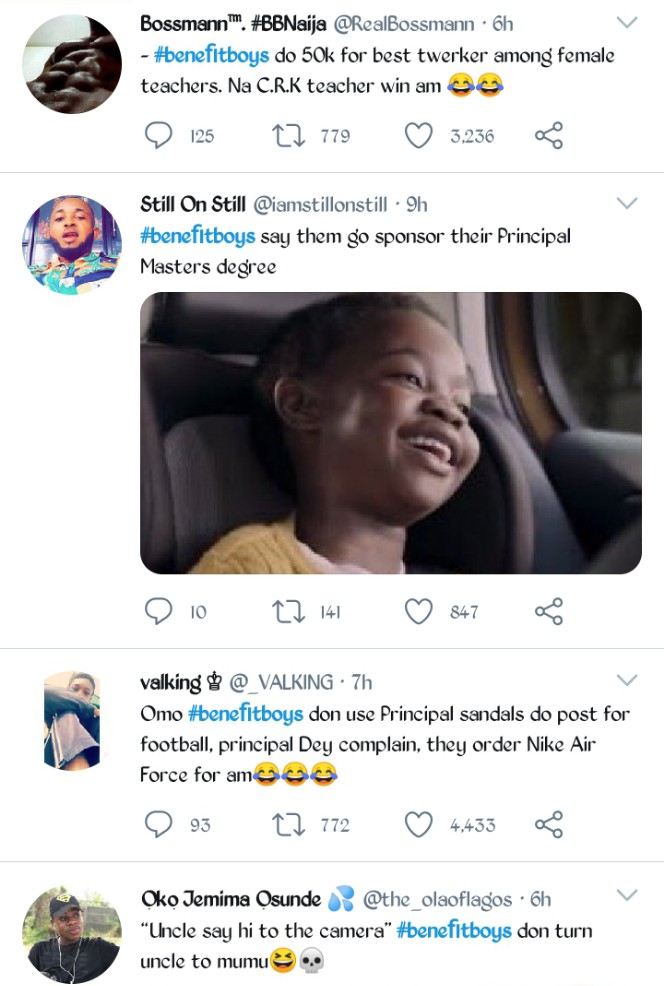Reply to Still On Still's tweet
The width and height of the screenshot is (664, 986).
[159, 611]
